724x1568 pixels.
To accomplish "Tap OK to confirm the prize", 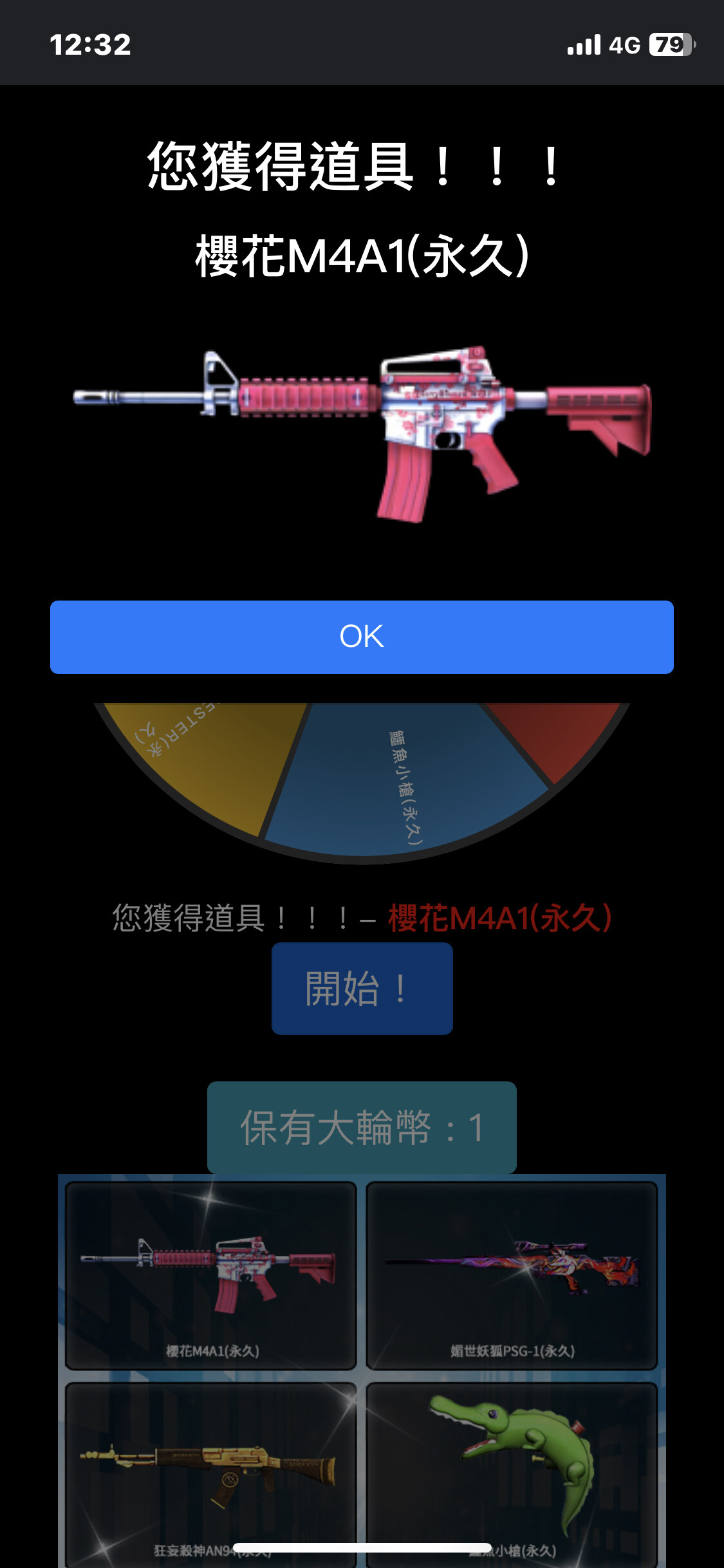I will tap(362, 636).
